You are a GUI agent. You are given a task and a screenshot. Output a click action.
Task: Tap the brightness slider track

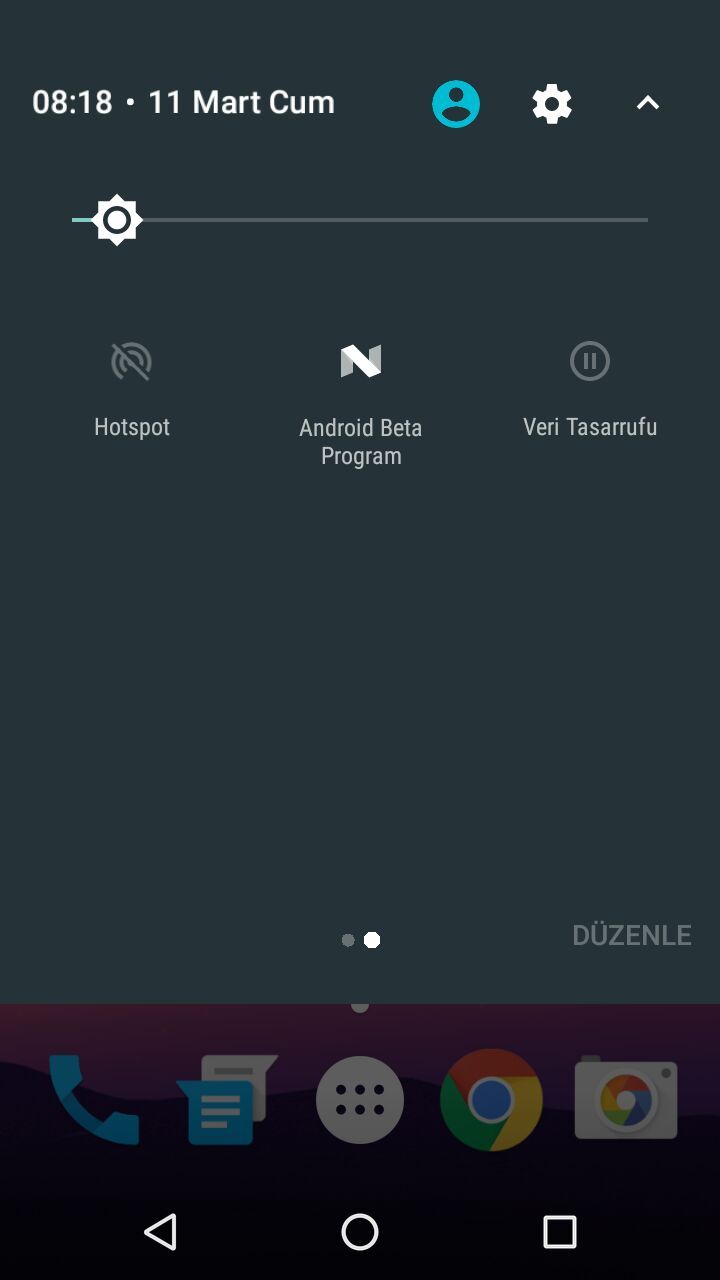point(400,220)
